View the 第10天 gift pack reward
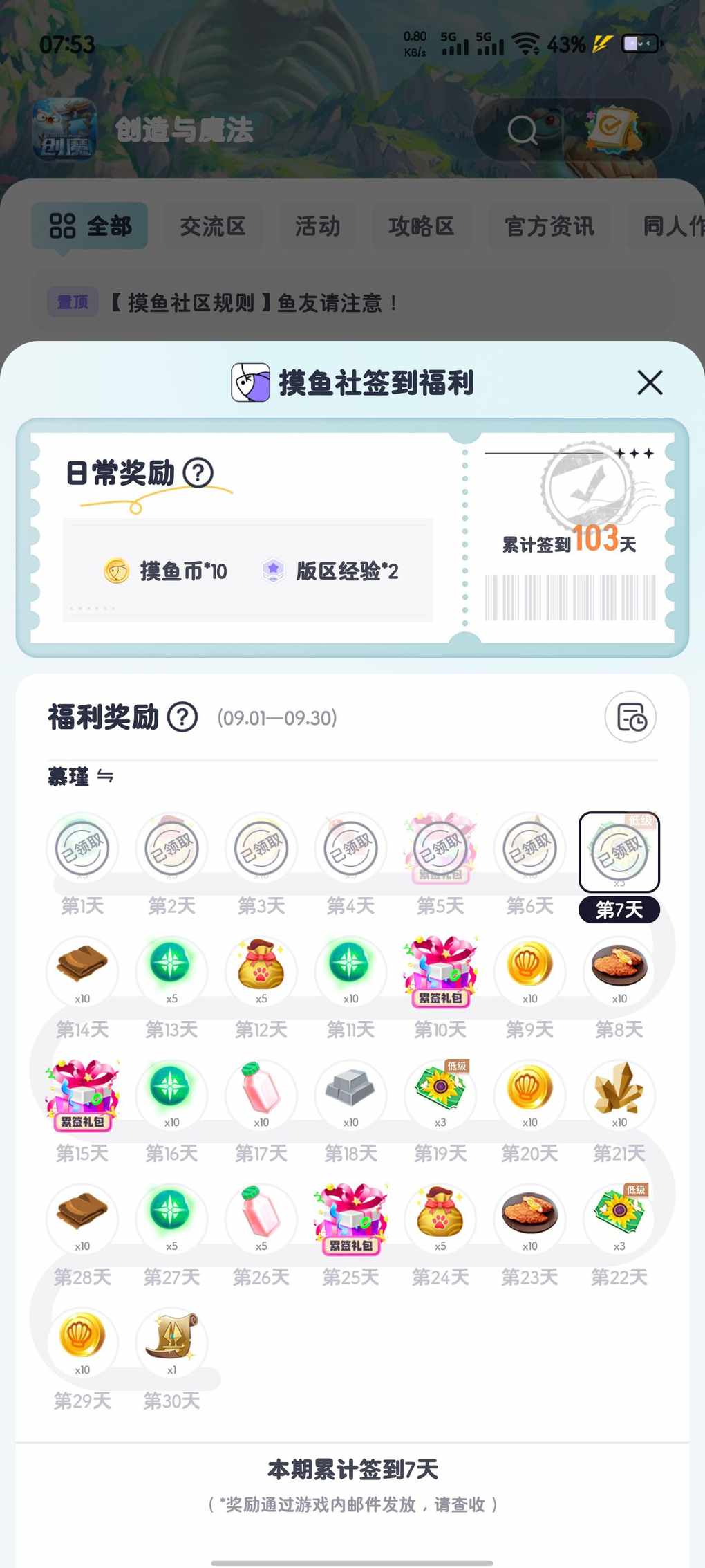705x1568 pixels. click(x=440, y=970)
